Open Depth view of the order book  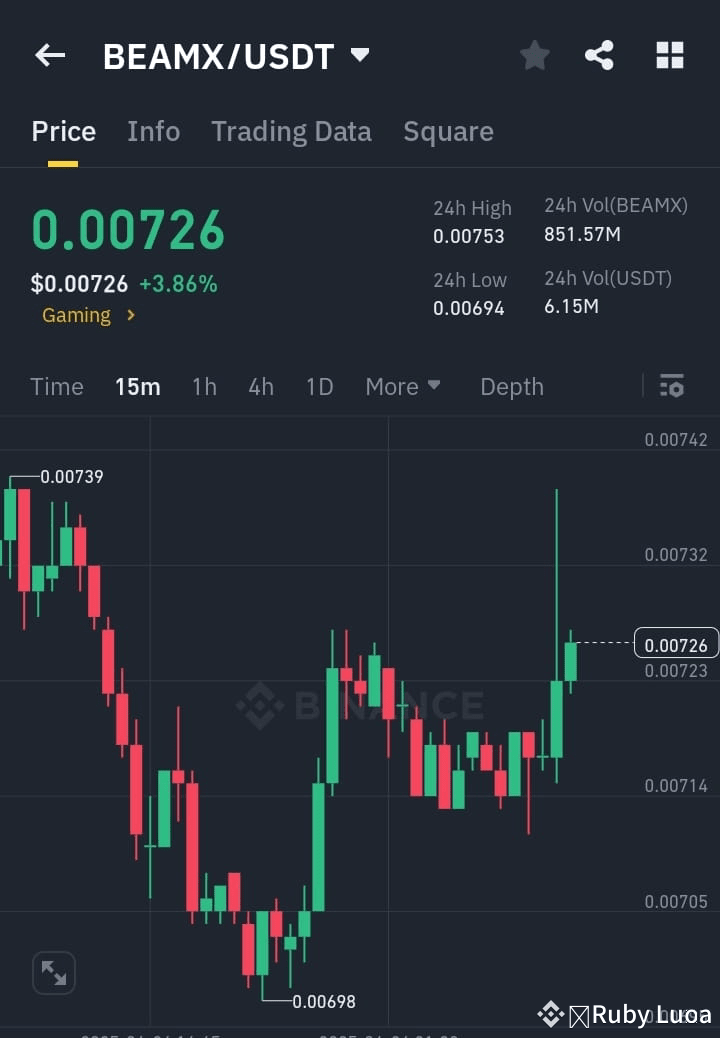511,386
